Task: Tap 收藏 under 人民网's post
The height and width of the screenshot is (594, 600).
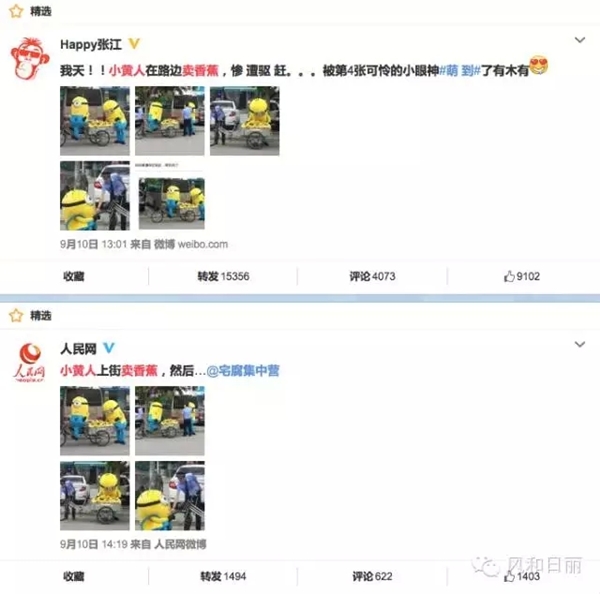Action: click(74, 577)
